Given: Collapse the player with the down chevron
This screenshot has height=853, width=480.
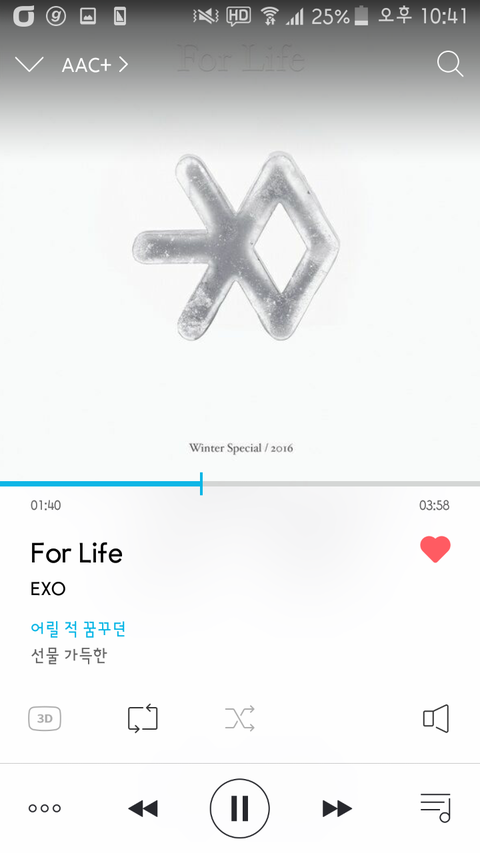Looking at the screenshot, I should [29, 65].
